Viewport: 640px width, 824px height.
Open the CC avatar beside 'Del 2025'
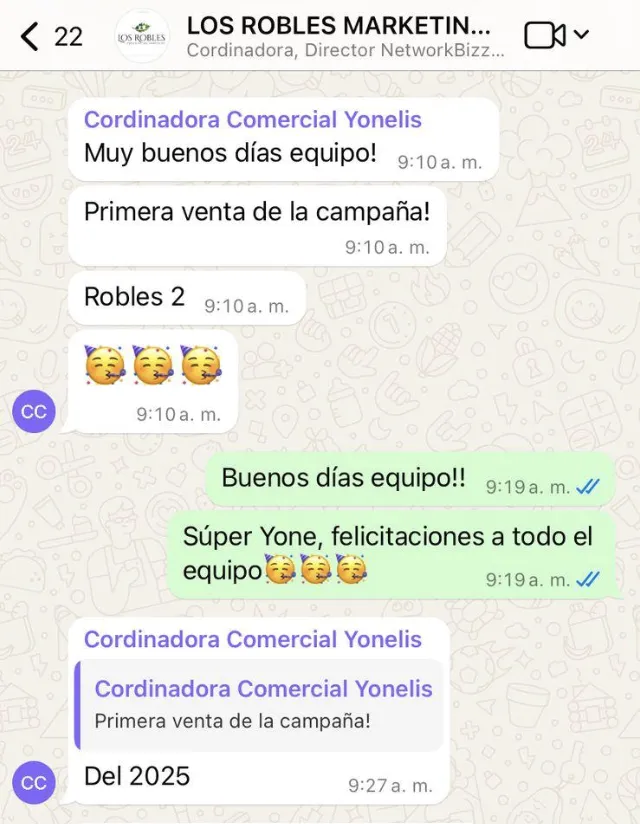(34, 783)
